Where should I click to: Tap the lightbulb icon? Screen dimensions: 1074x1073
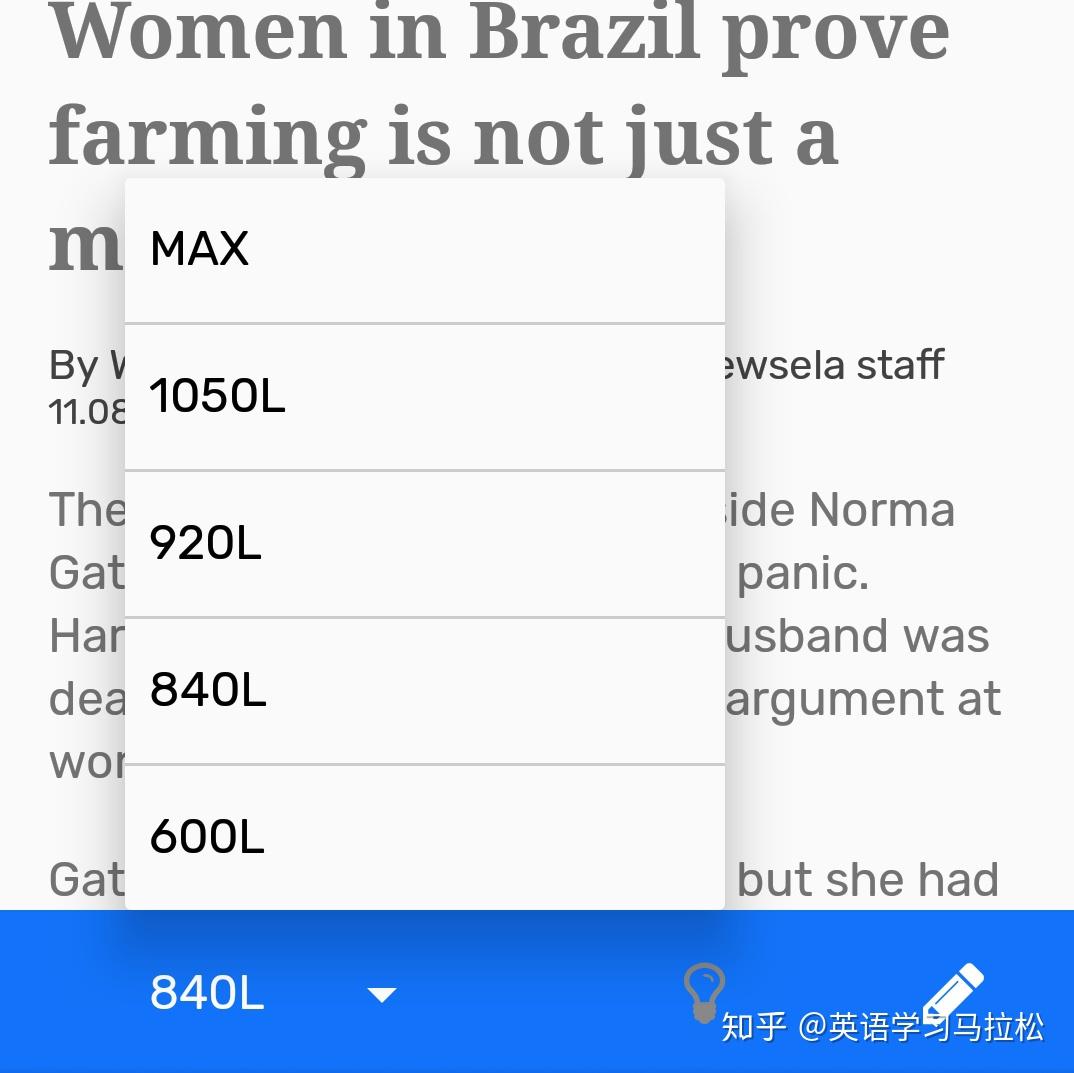(704, 991)
